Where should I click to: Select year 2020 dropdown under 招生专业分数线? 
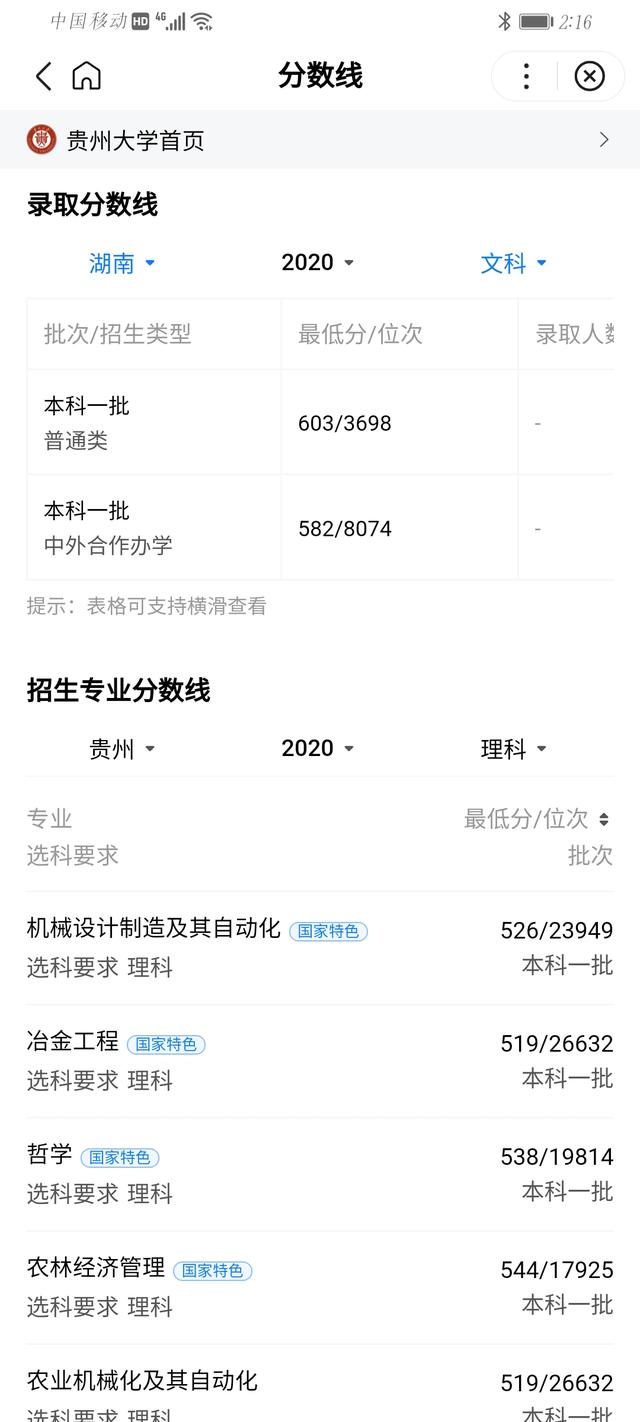tap(318, 749)
